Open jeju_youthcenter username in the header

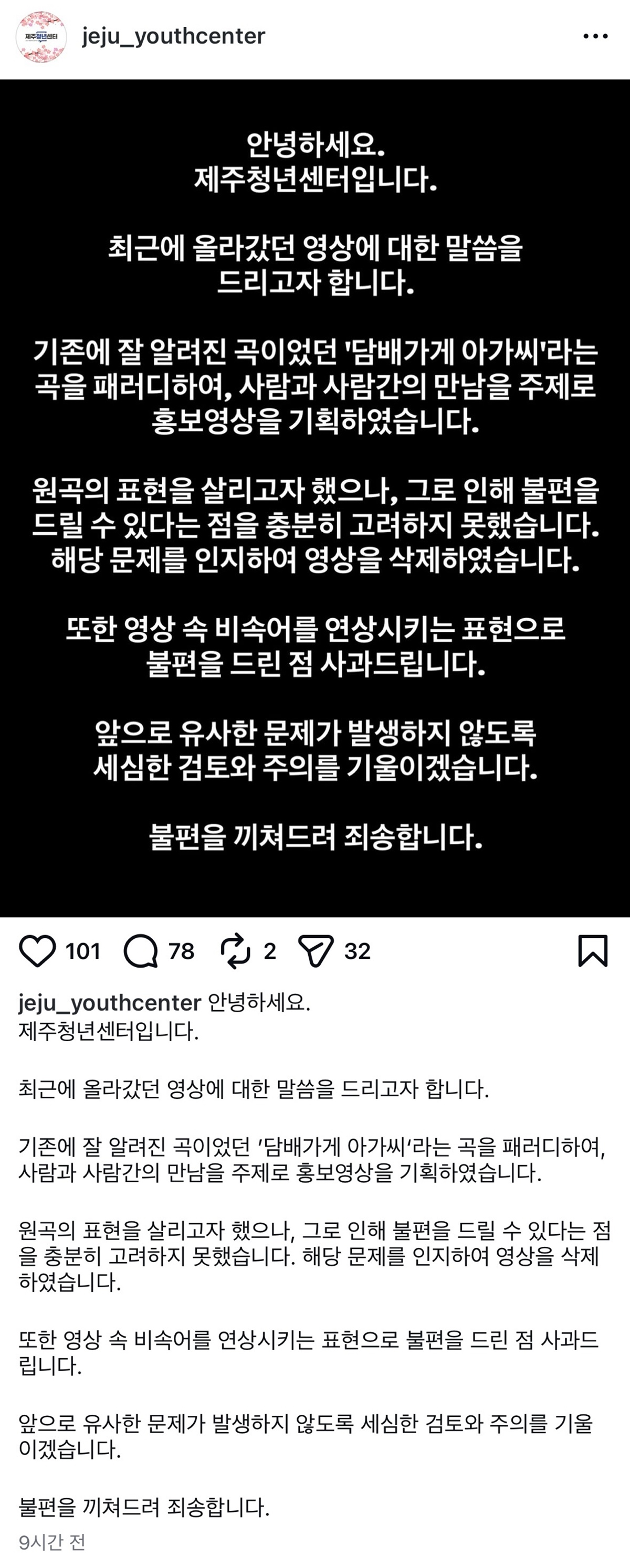tap(173, 37)
